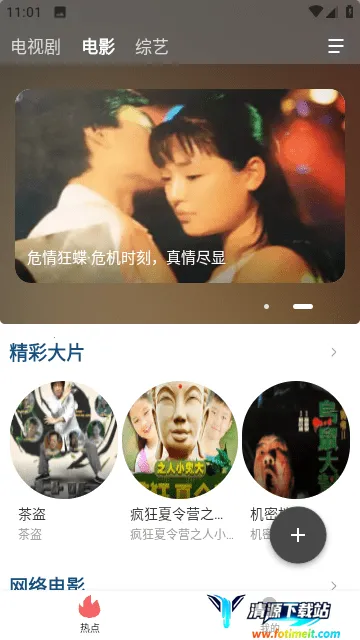
Task: Expand the 网络电影 section arrow
Action: pos(334,586)
